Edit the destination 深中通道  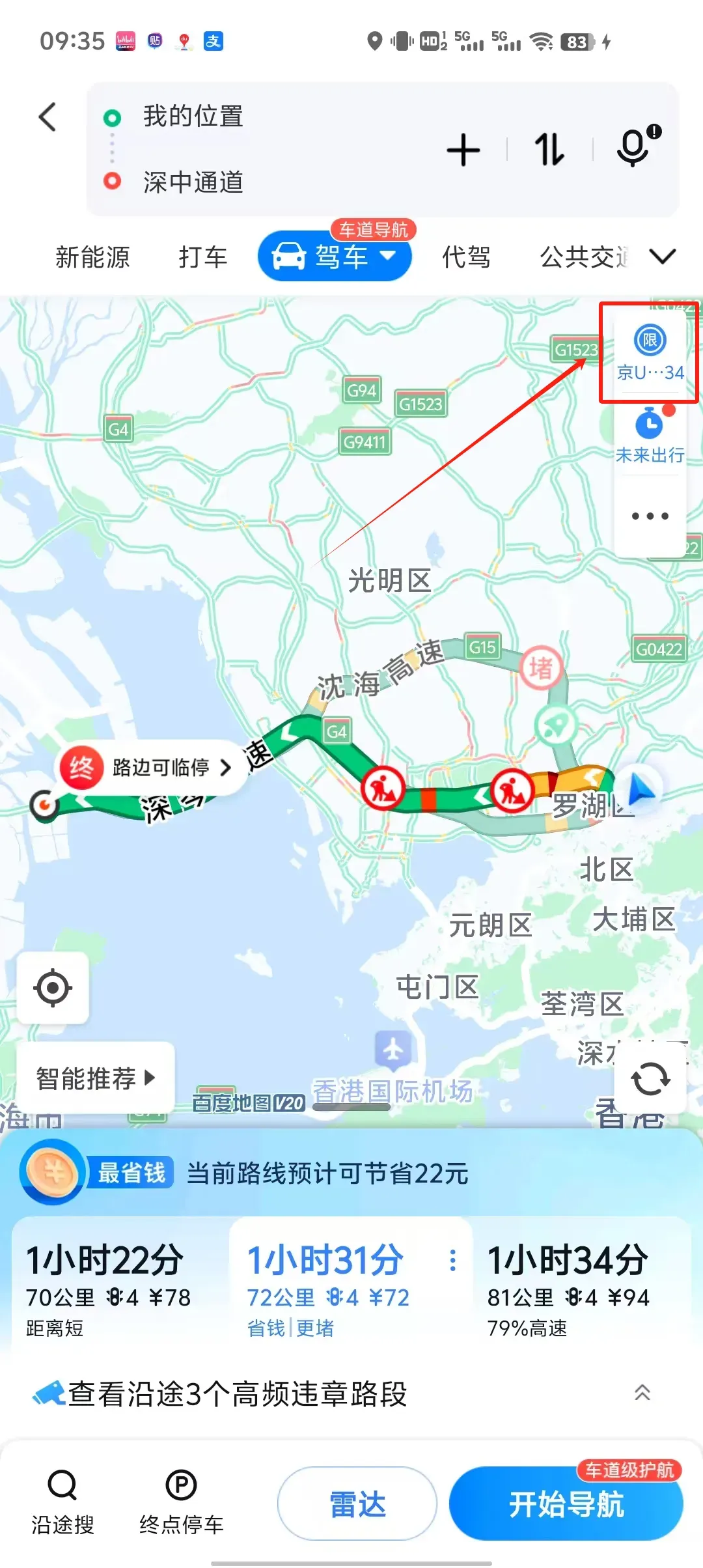(x=193, y=182)
